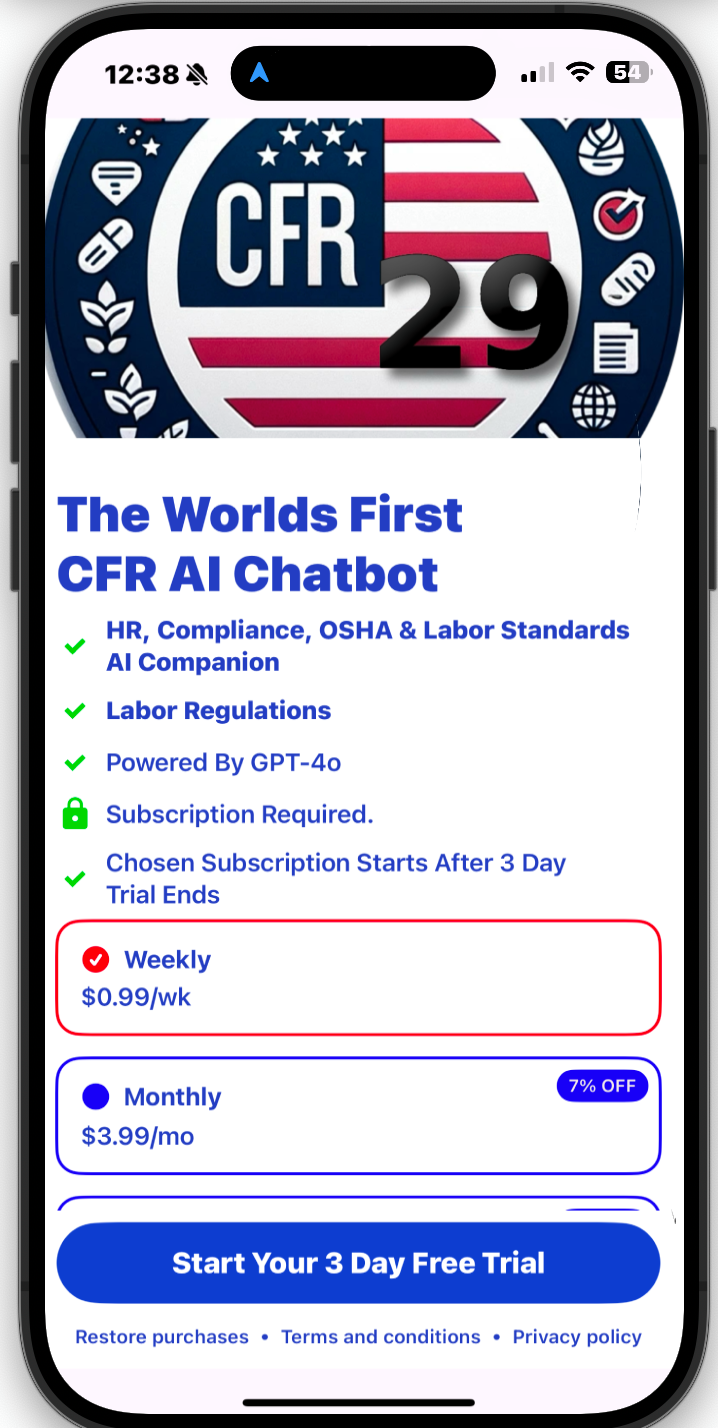
Task: Open Terms and conditions
Action: (381, 1337)
